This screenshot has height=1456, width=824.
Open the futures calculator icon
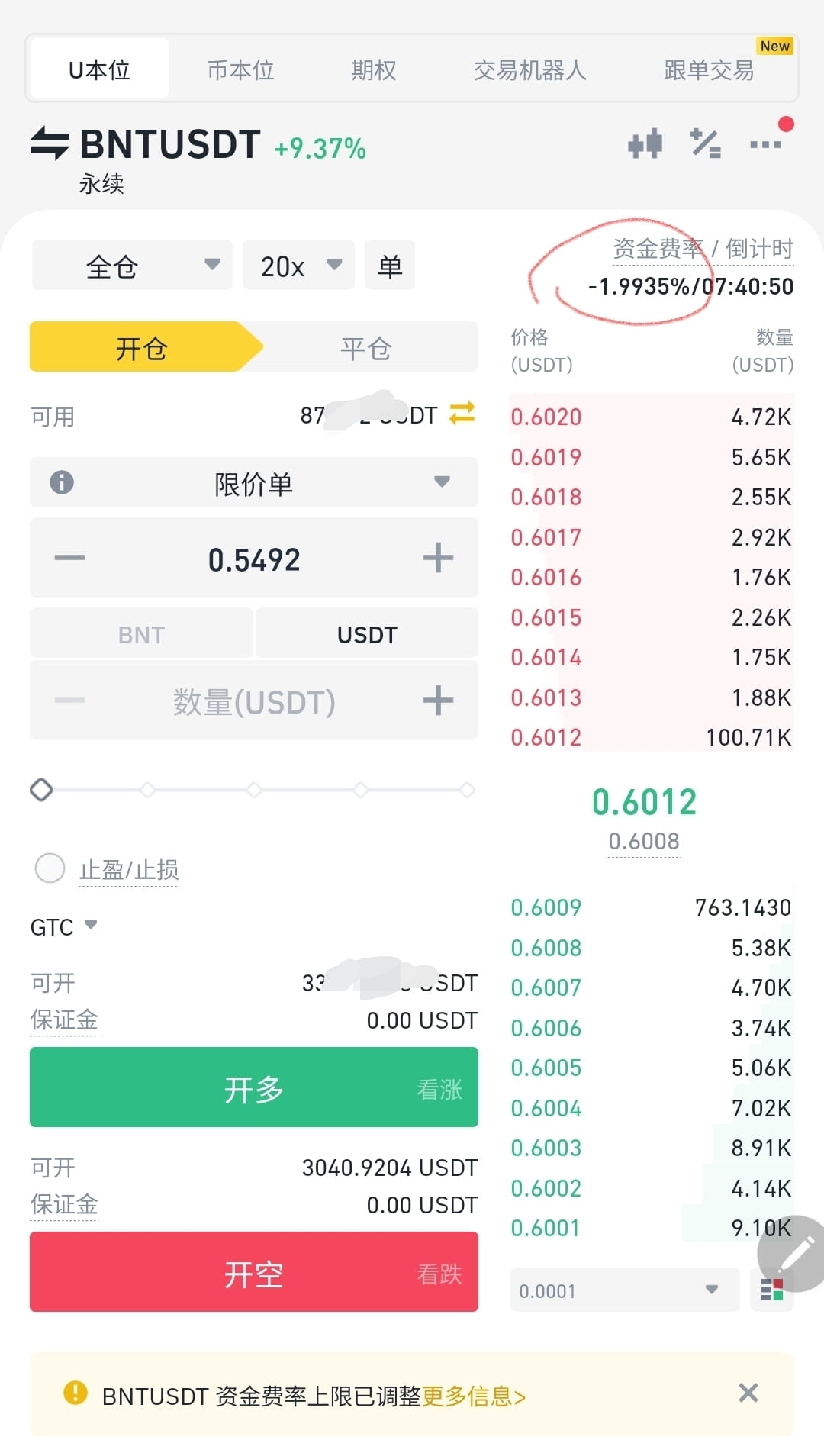[704, 142]
